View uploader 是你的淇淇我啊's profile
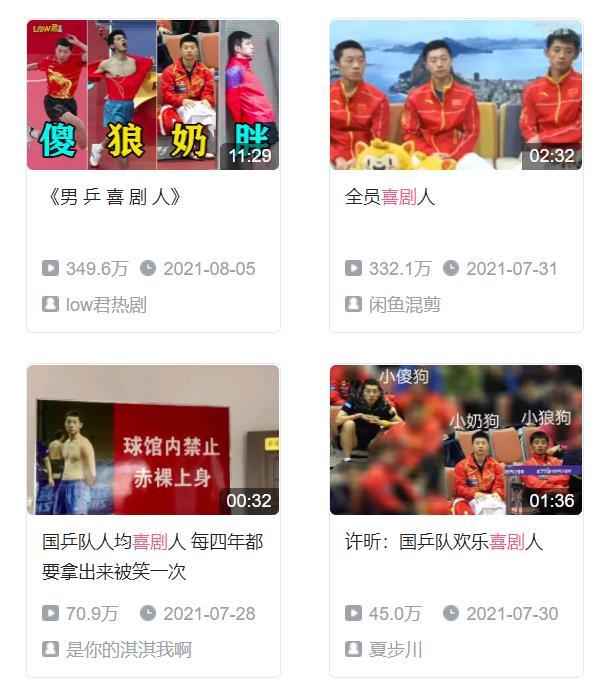The height and width of the screenshot is (688, 605). 128,650
